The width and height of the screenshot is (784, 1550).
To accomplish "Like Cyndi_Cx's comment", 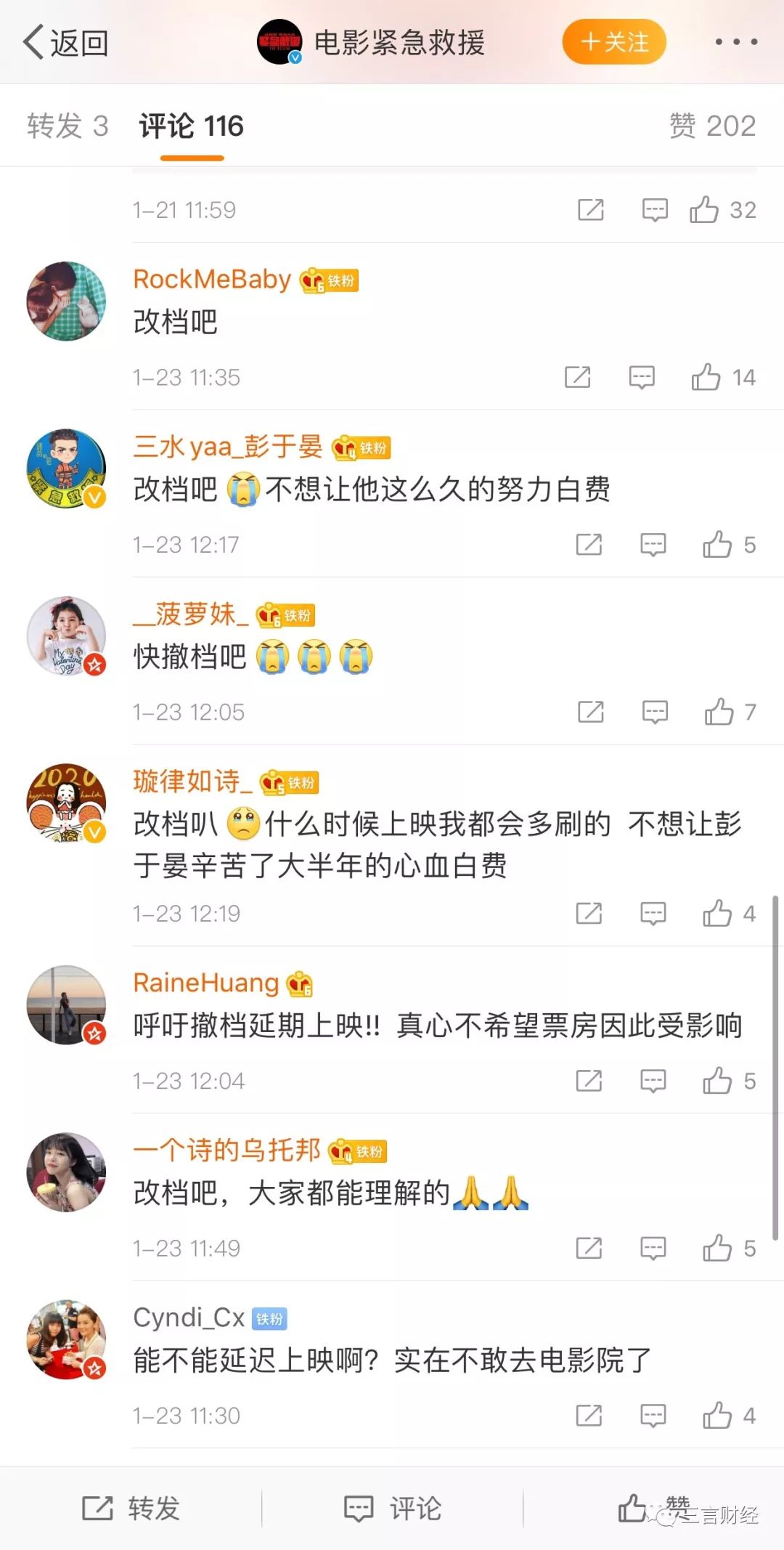I will (717, 1415).
